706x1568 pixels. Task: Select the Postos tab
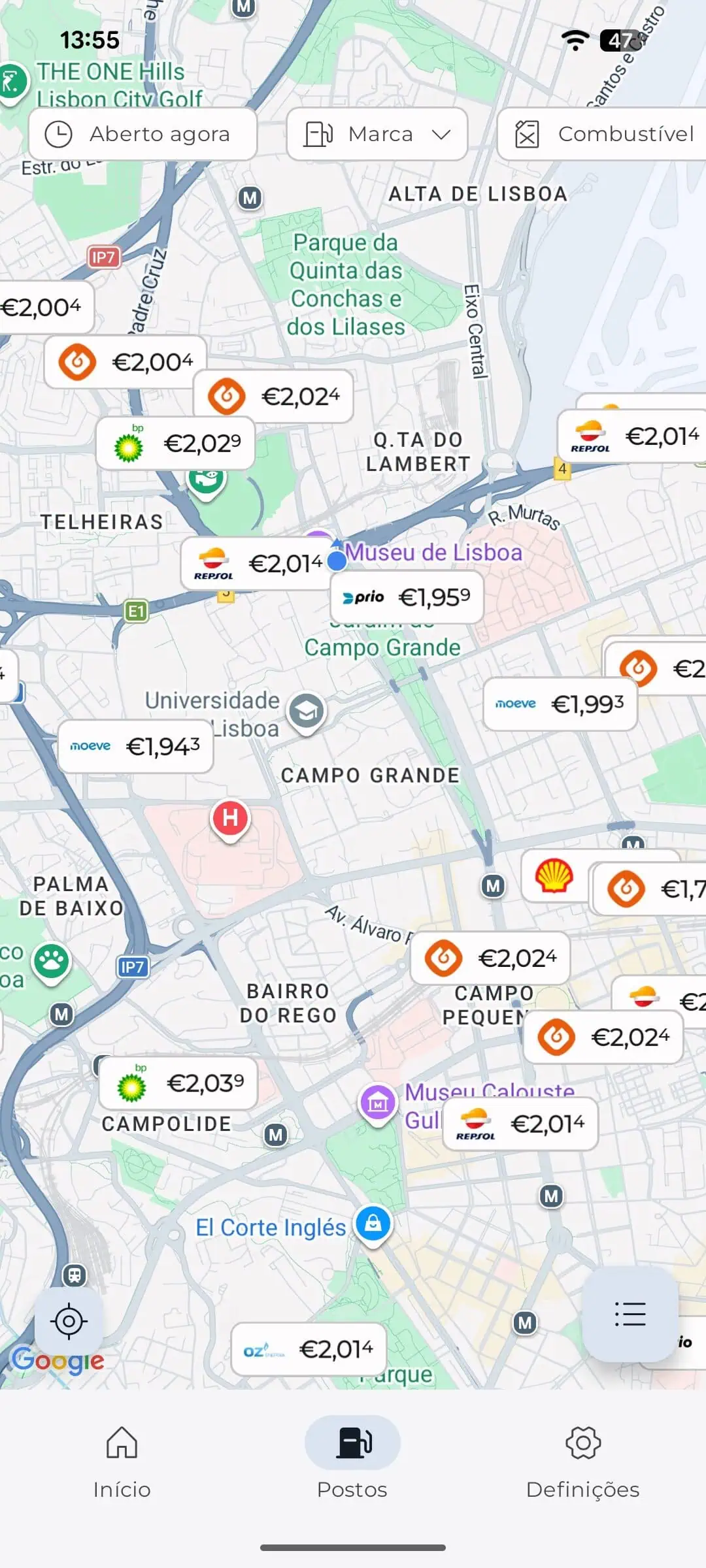pos(352,1462)
